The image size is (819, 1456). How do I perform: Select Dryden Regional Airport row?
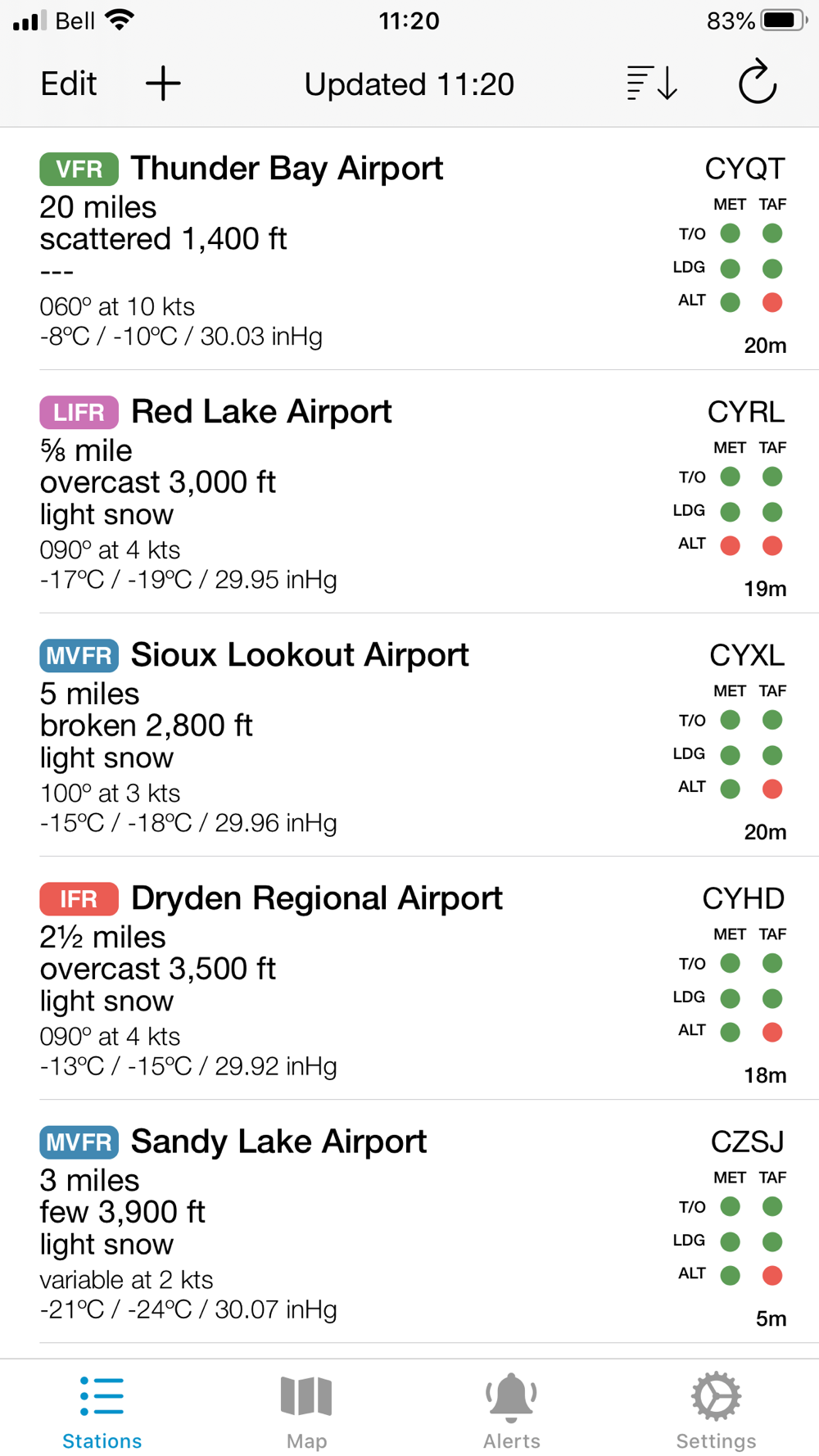click(x=409, y=979)
